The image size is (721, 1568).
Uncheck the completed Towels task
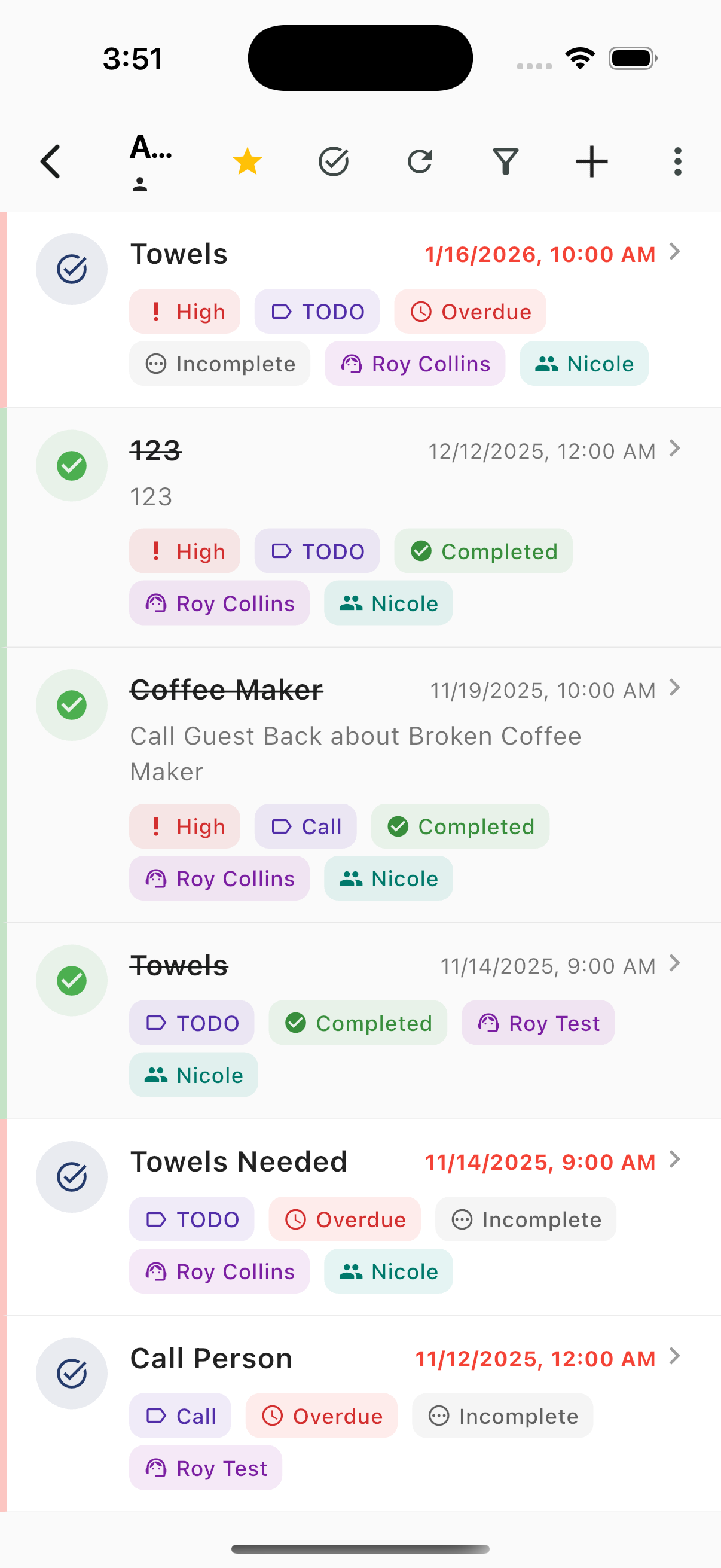[72, 980]
